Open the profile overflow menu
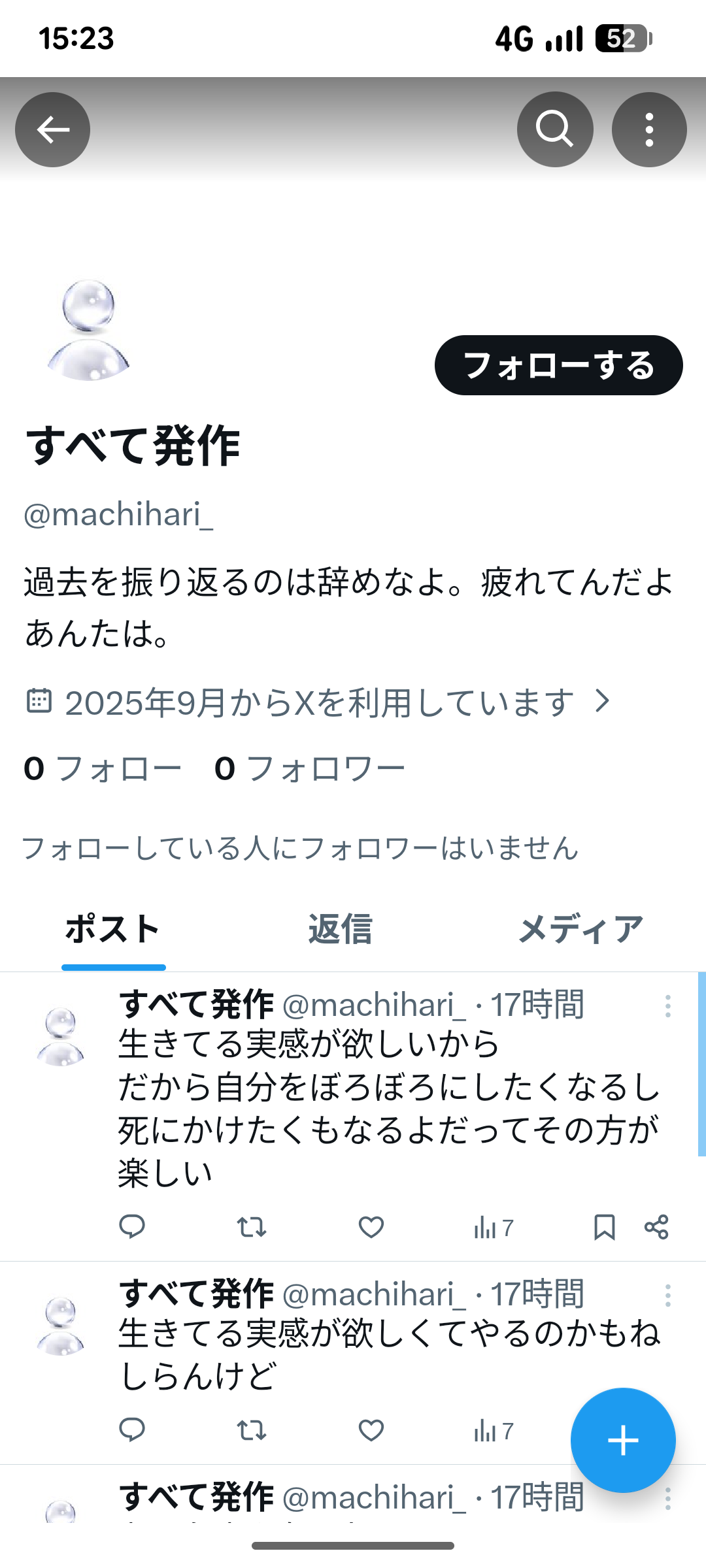 [649, 129]
